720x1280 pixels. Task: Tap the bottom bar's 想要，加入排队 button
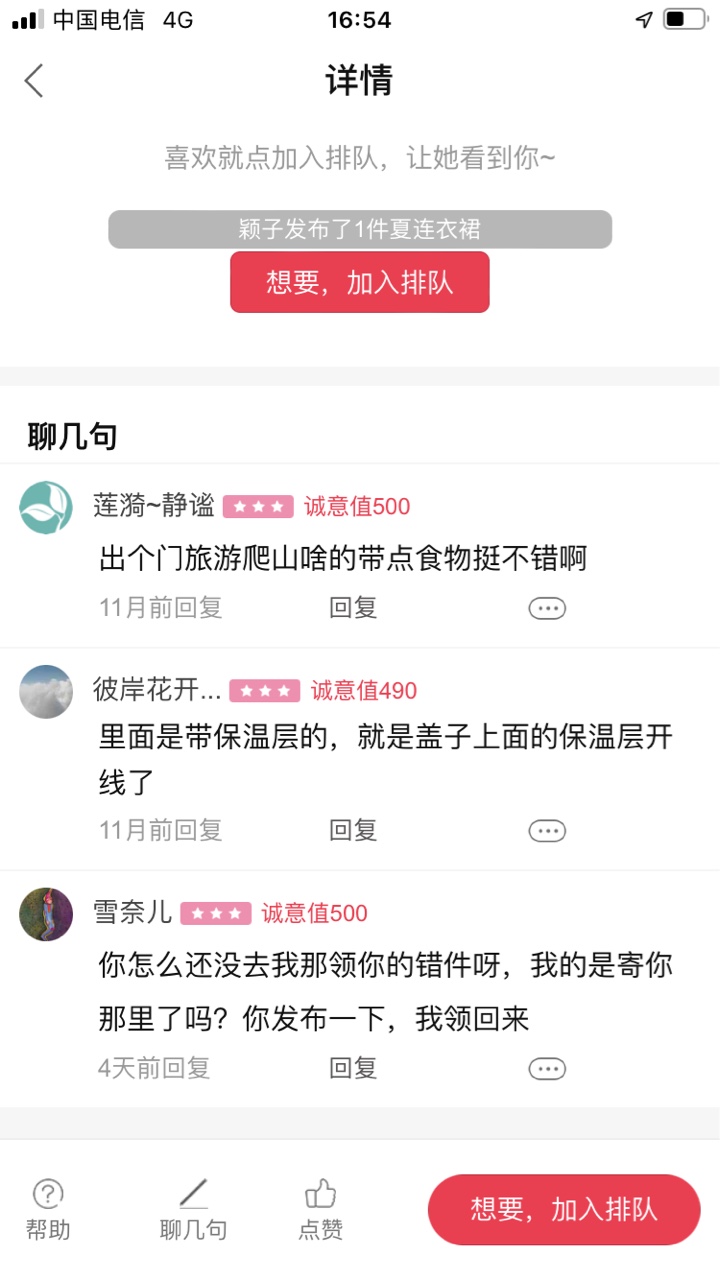click(564, 1209)
